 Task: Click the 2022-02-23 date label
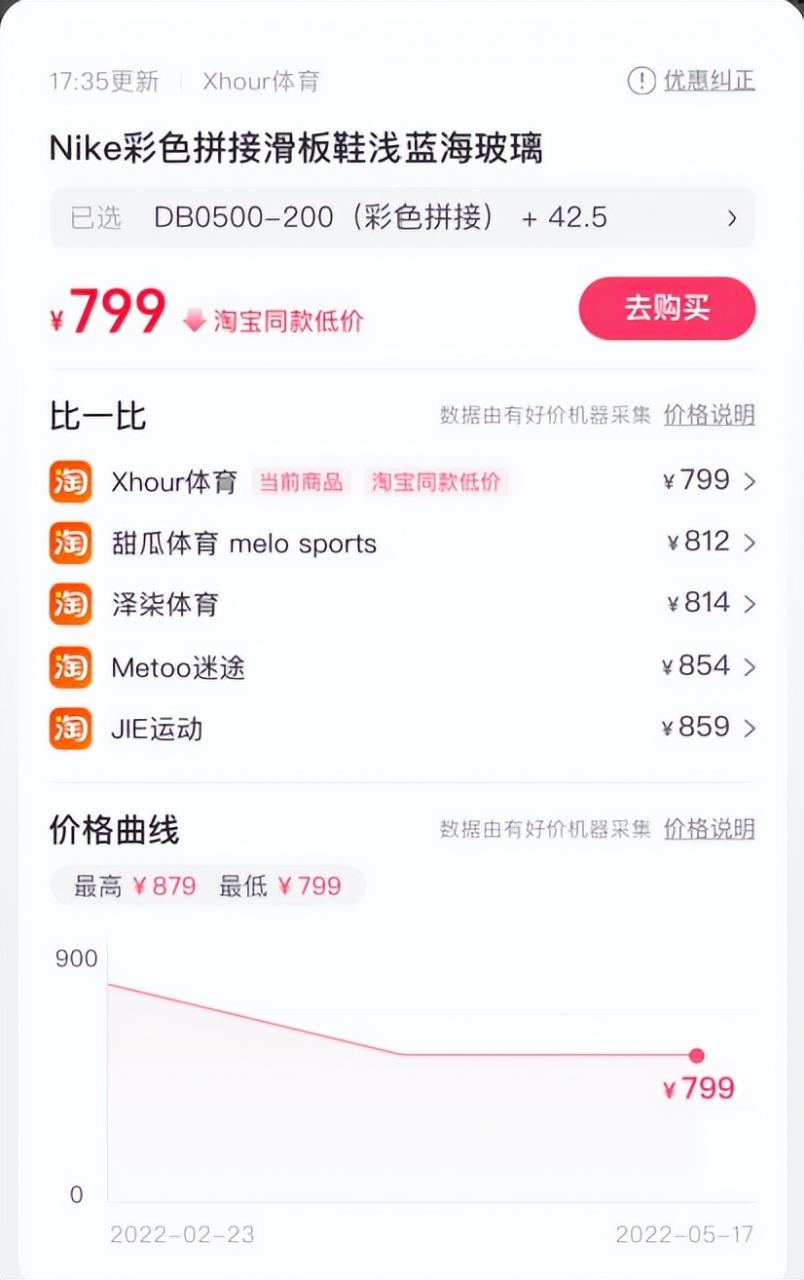[x=183, y=1236]
